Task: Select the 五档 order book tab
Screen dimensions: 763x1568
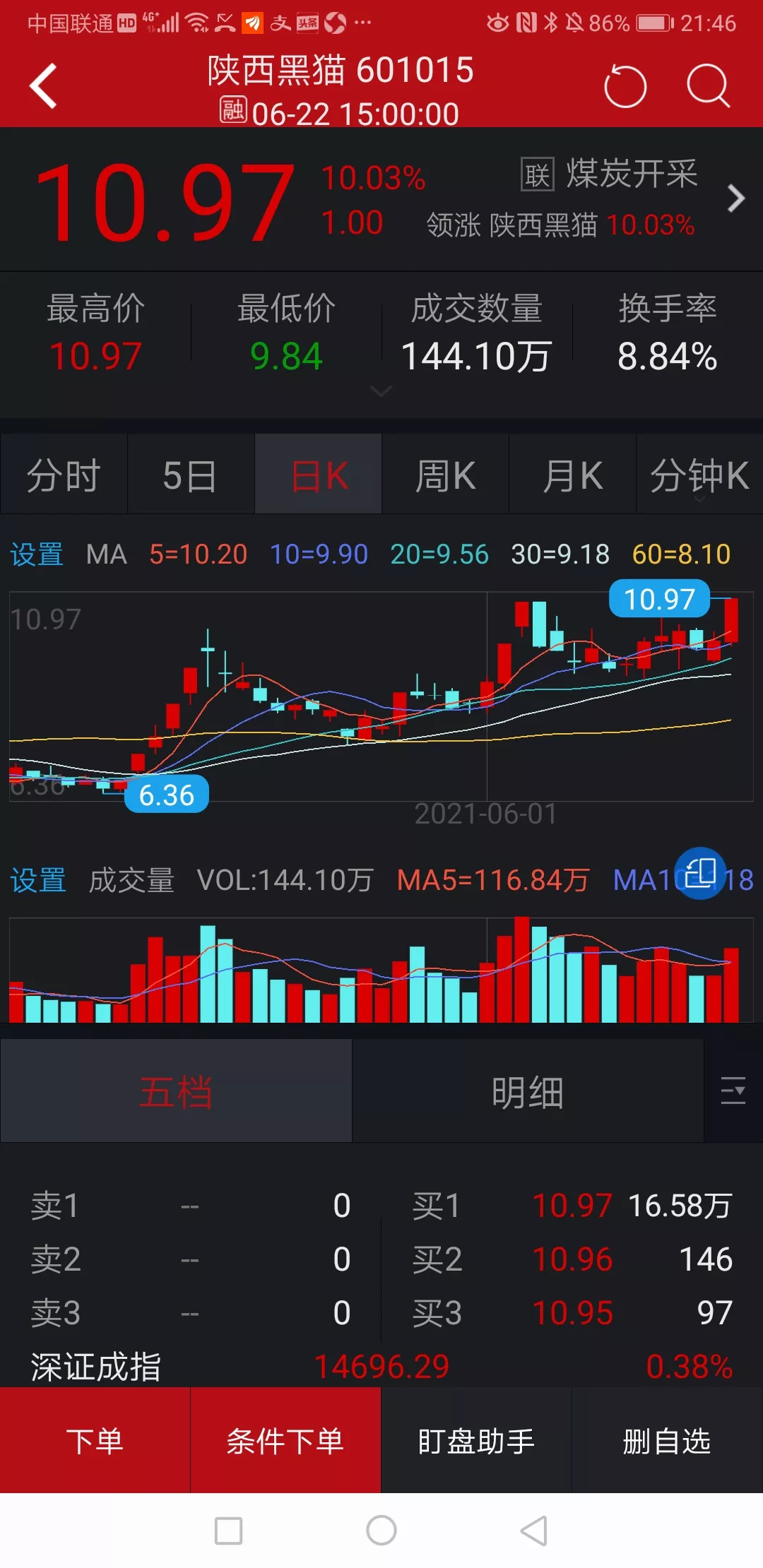Action: click(176, 1091)
